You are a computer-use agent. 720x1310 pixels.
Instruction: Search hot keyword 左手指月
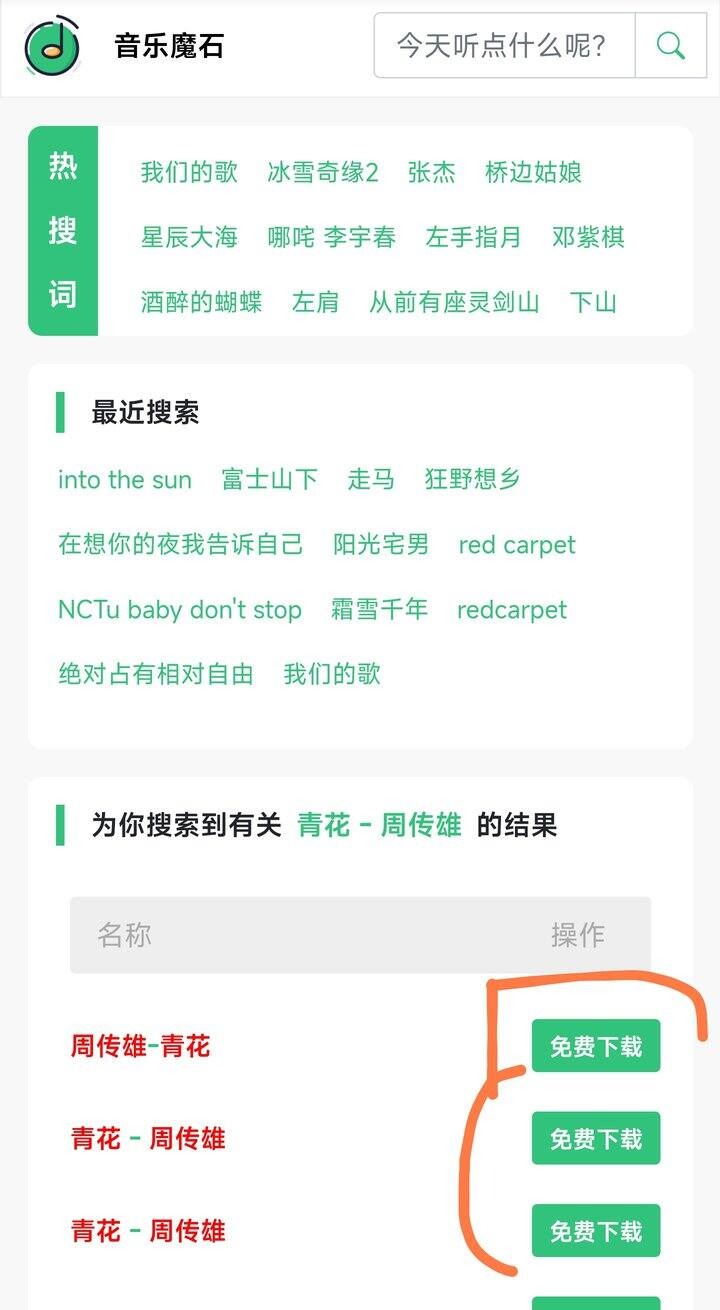(x=473, y=237)
